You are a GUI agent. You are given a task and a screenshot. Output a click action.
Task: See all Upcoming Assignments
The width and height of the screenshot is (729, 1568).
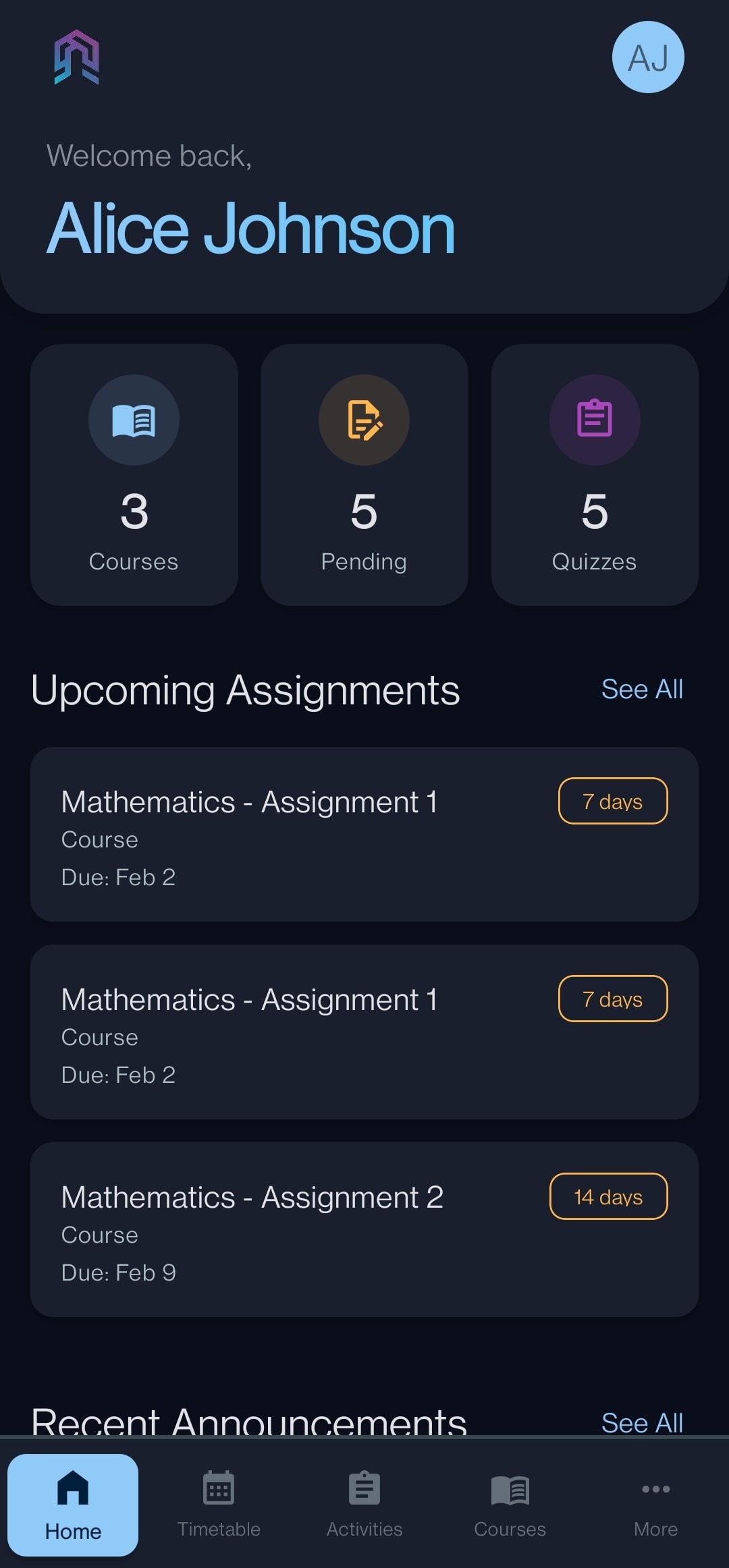coord(642,690)
